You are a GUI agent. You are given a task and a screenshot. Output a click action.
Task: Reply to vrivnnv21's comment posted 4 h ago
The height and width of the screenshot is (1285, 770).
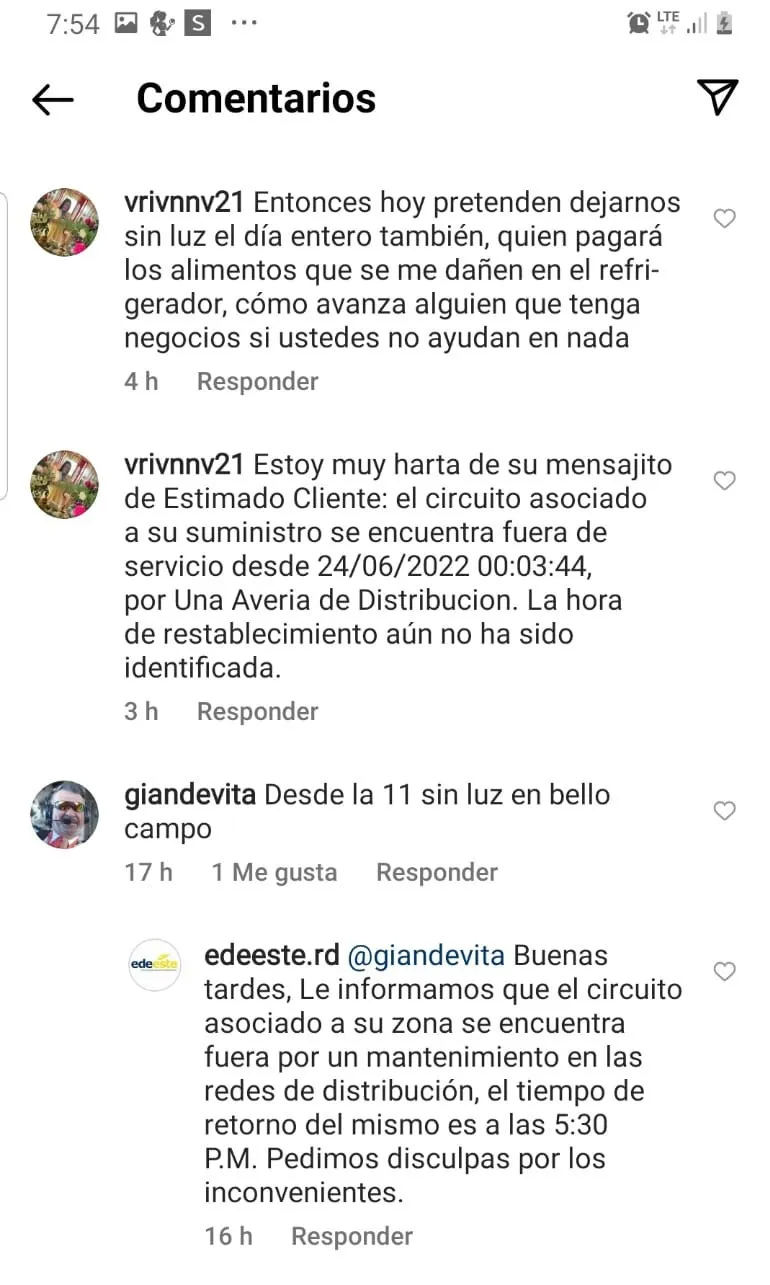[257, 381]
